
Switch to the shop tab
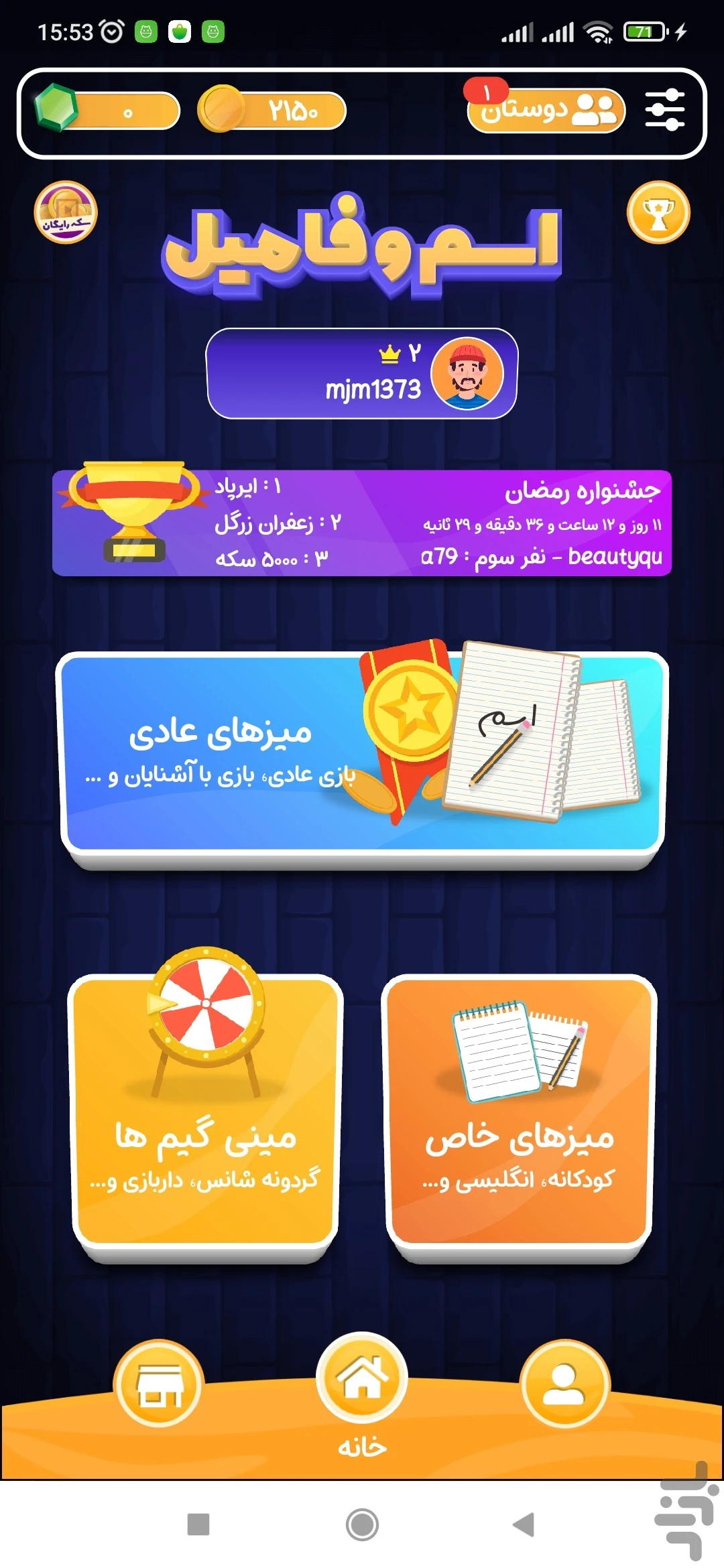(159, 1385)
